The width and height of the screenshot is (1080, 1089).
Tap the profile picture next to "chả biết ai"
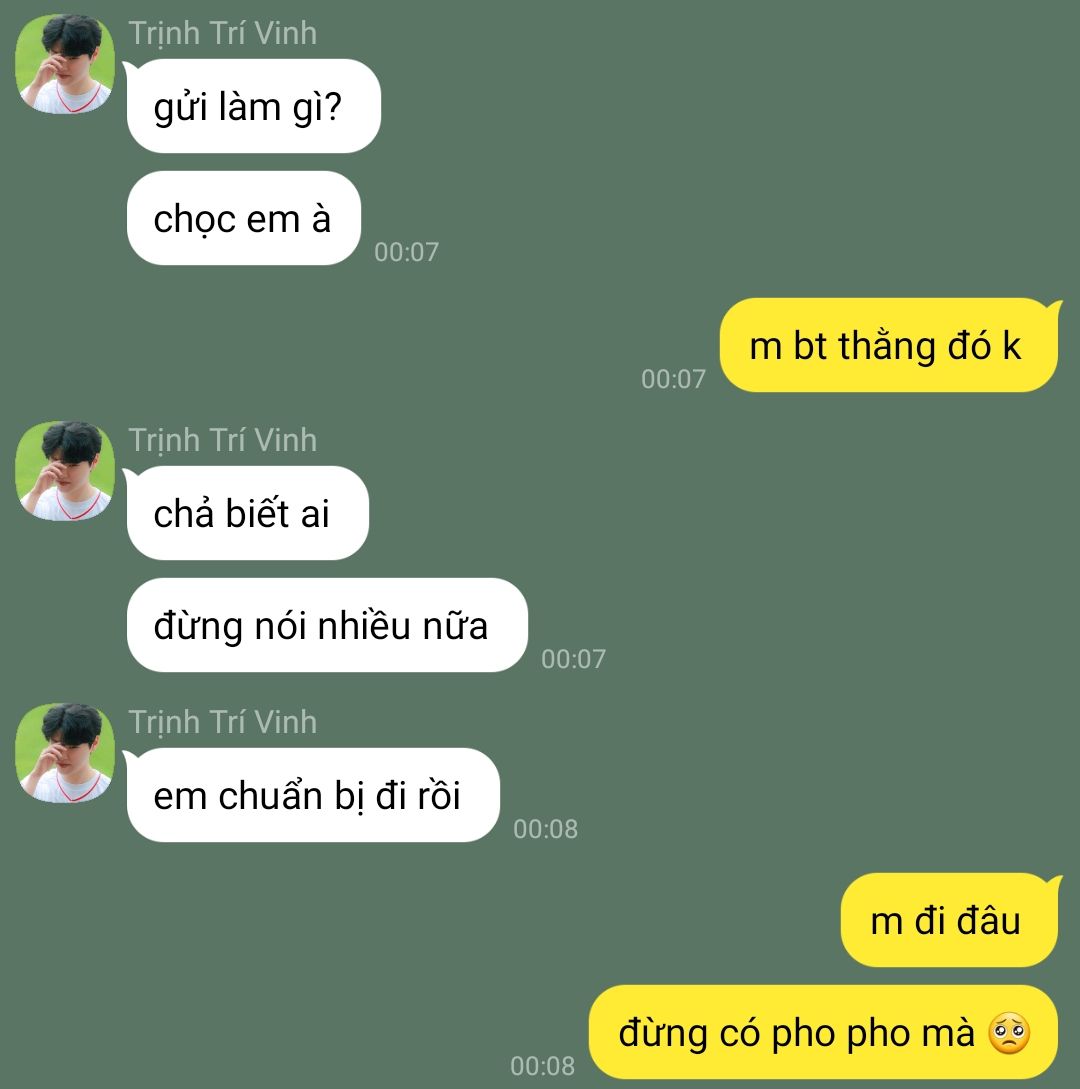tap(65, 471)
